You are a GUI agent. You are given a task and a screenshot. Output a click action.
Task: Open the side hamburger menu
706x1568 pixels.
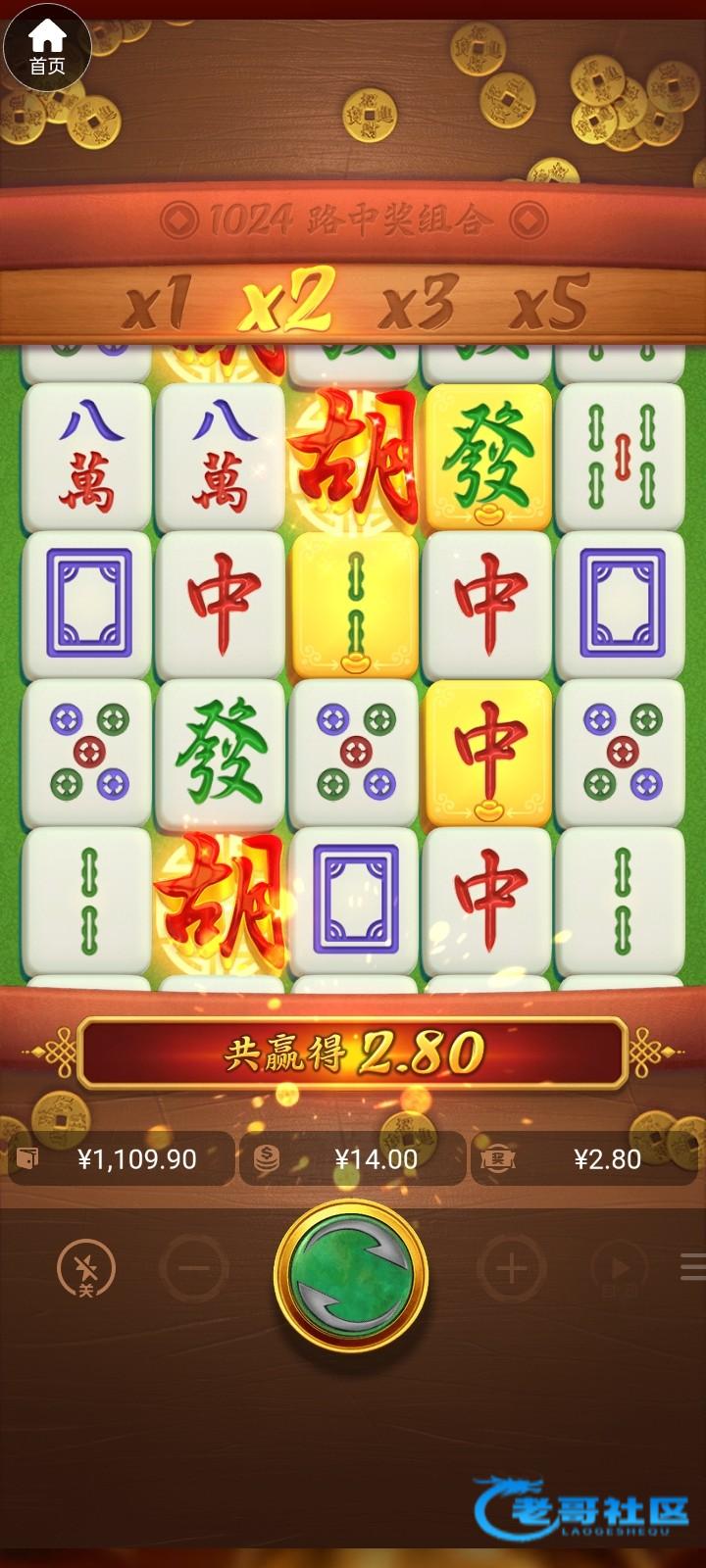pyautogui.click(x=692, y=1266)
